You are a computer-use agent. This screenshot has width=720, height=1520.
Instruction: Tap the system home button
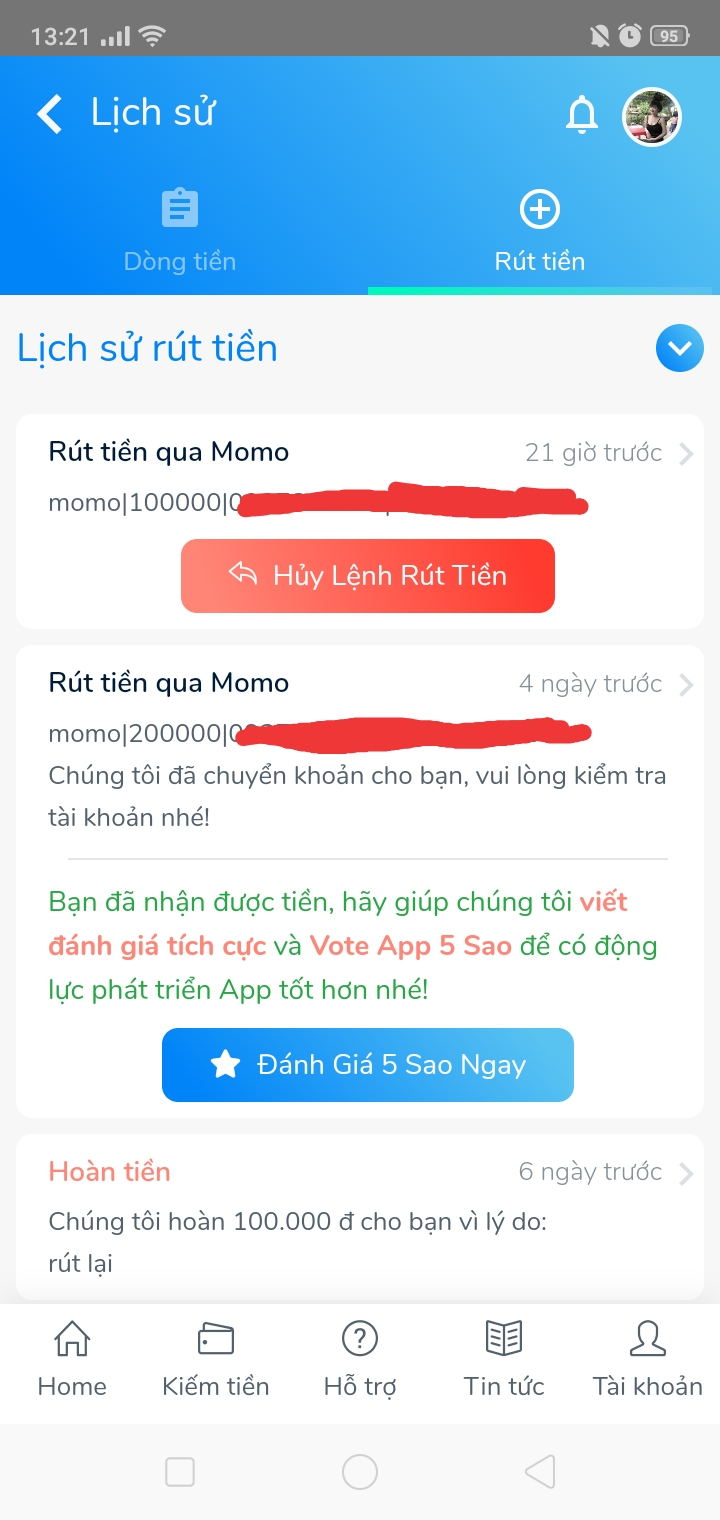(360, 1471)
